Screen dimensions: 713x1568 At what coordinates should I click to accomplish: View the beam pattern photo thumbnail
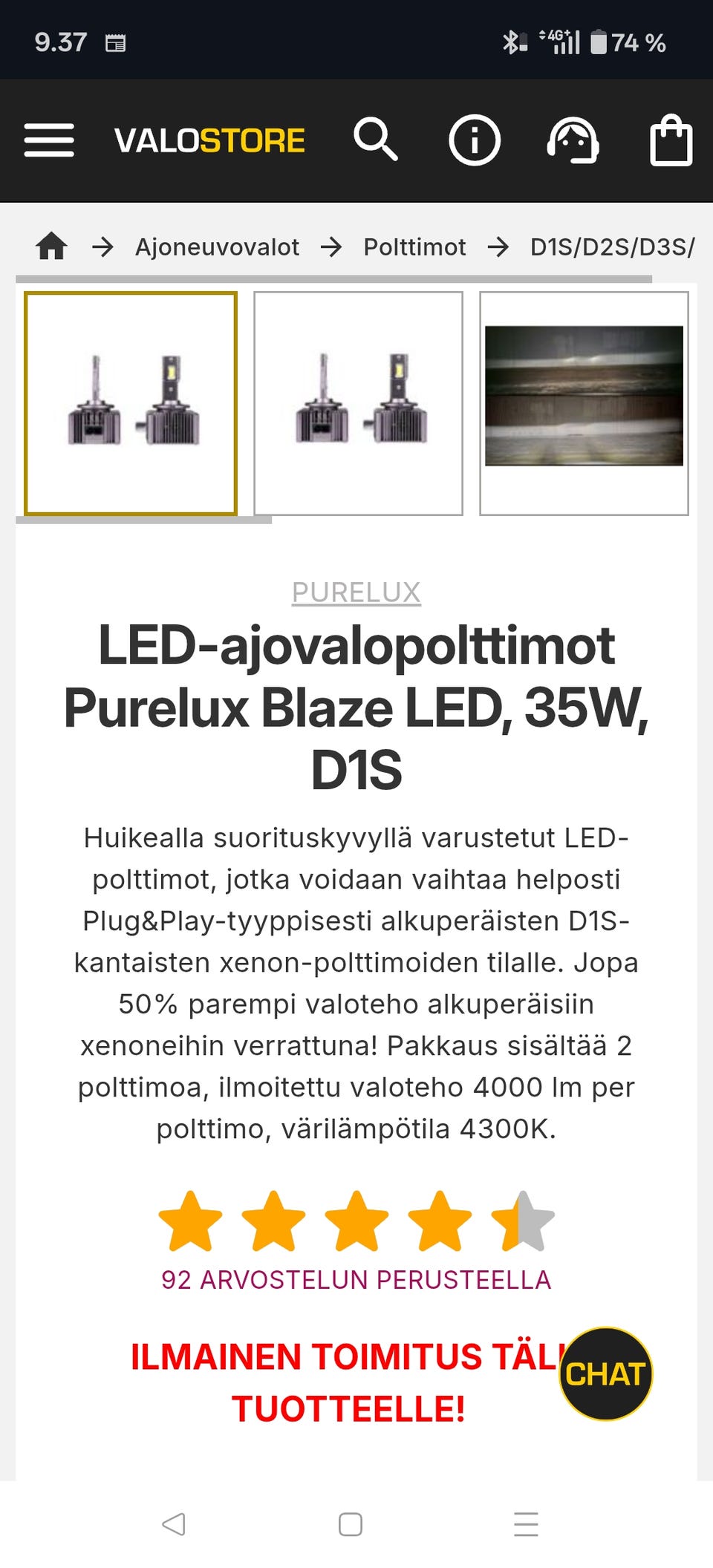584,403
